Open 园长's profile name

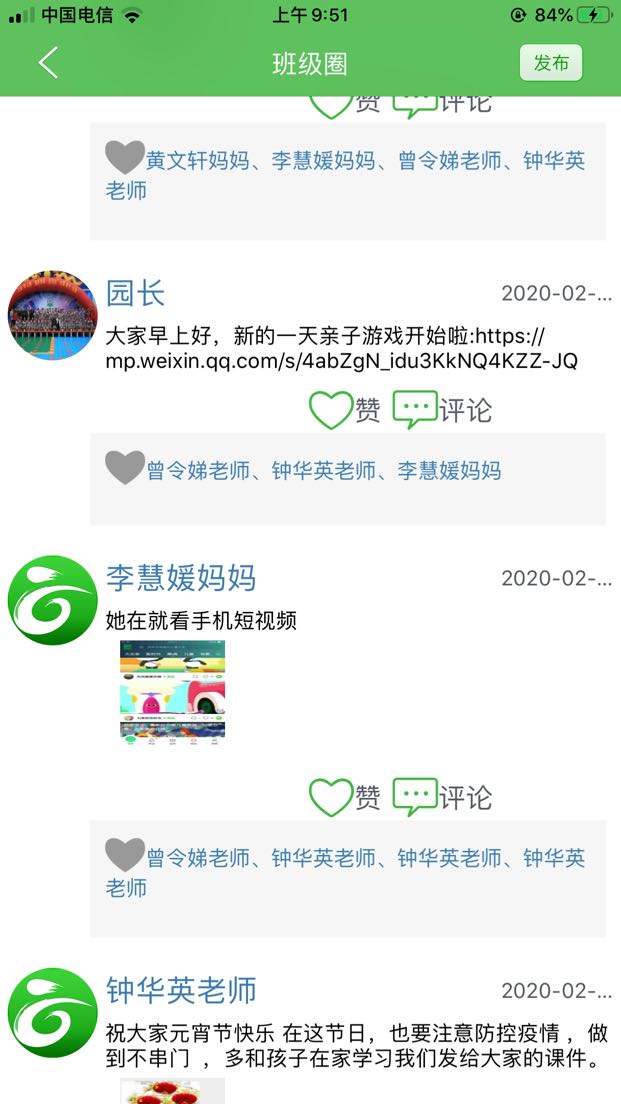[x=135, y=293]
